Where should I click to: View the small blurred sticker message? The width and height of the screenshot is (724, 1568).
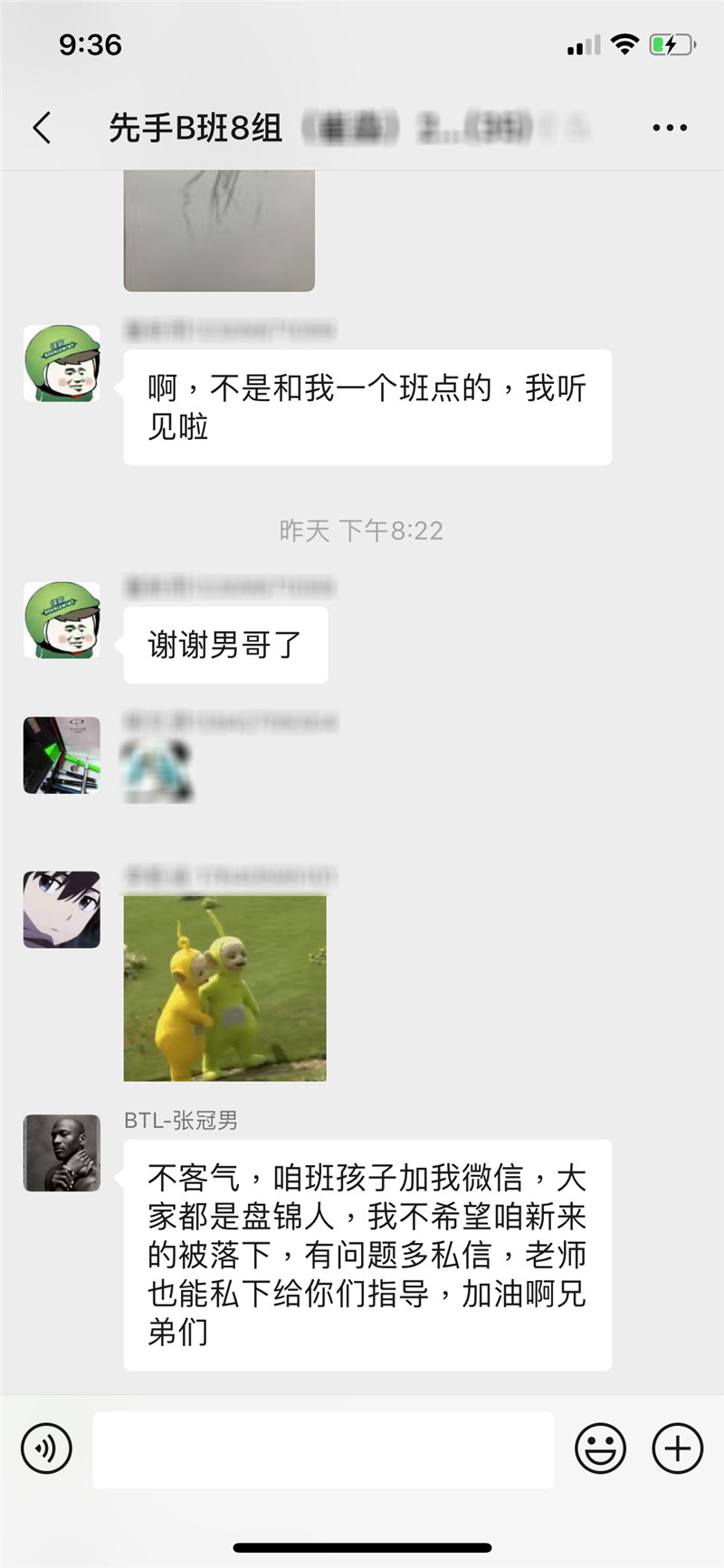point(157,770)
